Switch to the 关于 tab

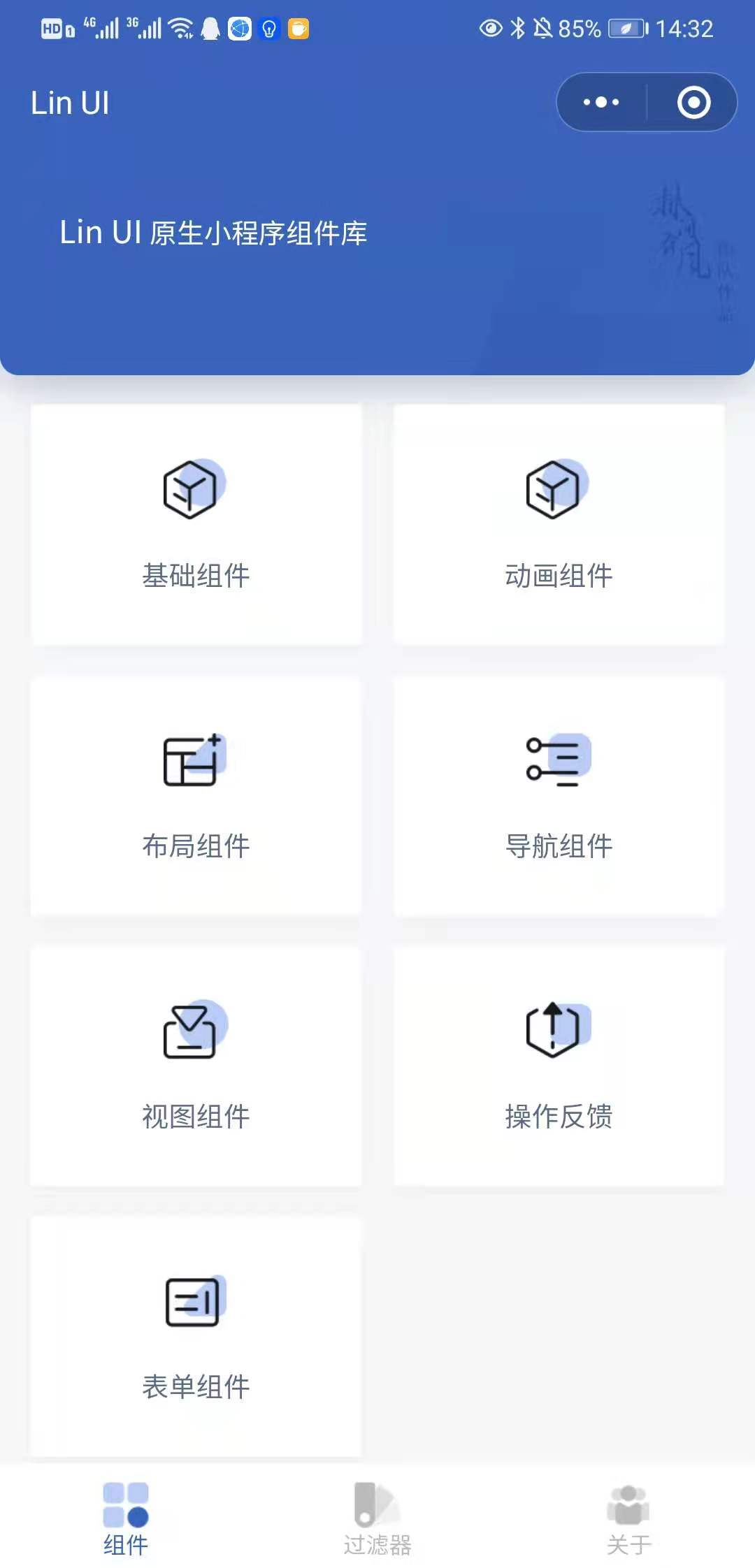click(x=628, y=1518)
